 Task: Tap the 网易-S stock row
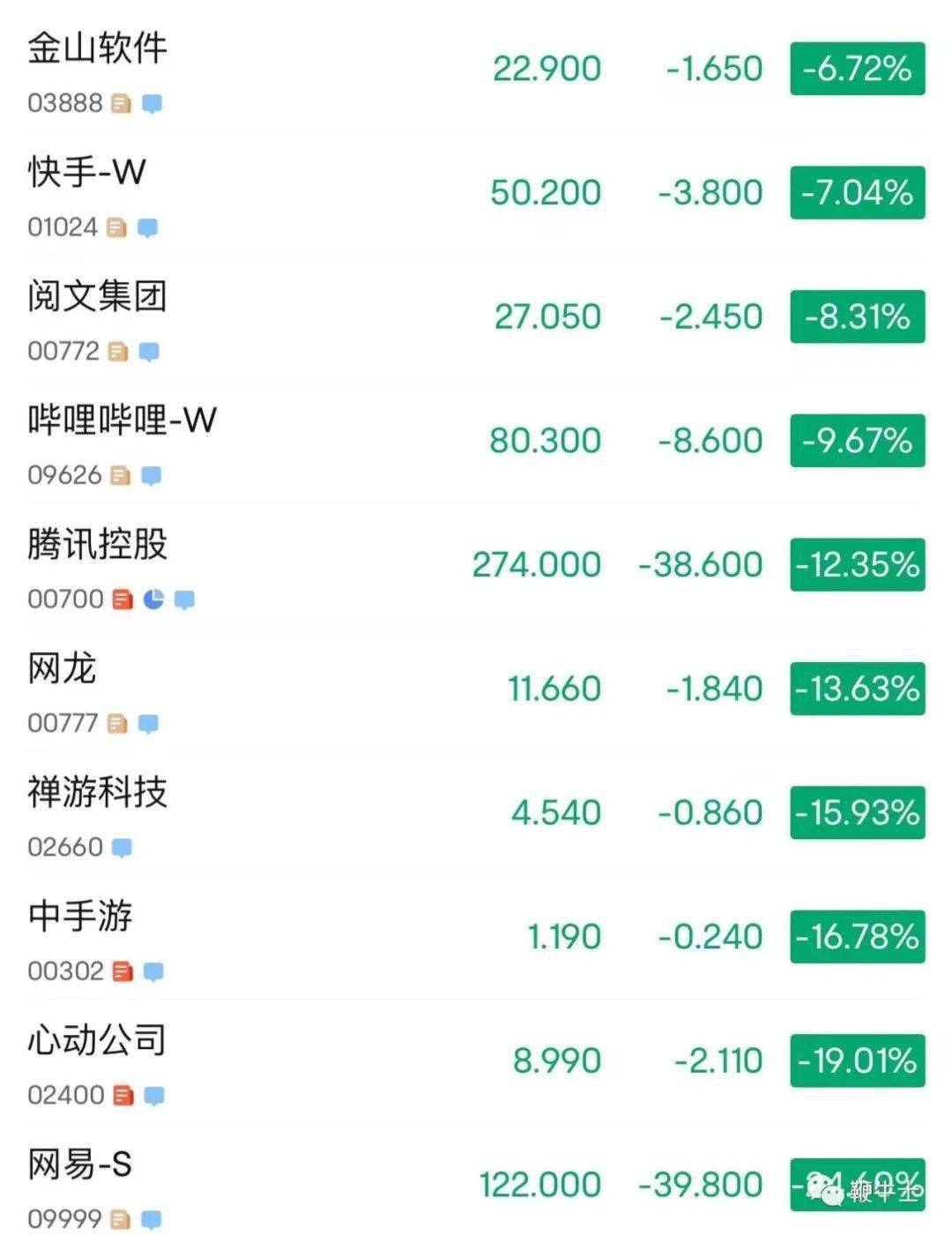(80, 1164)
